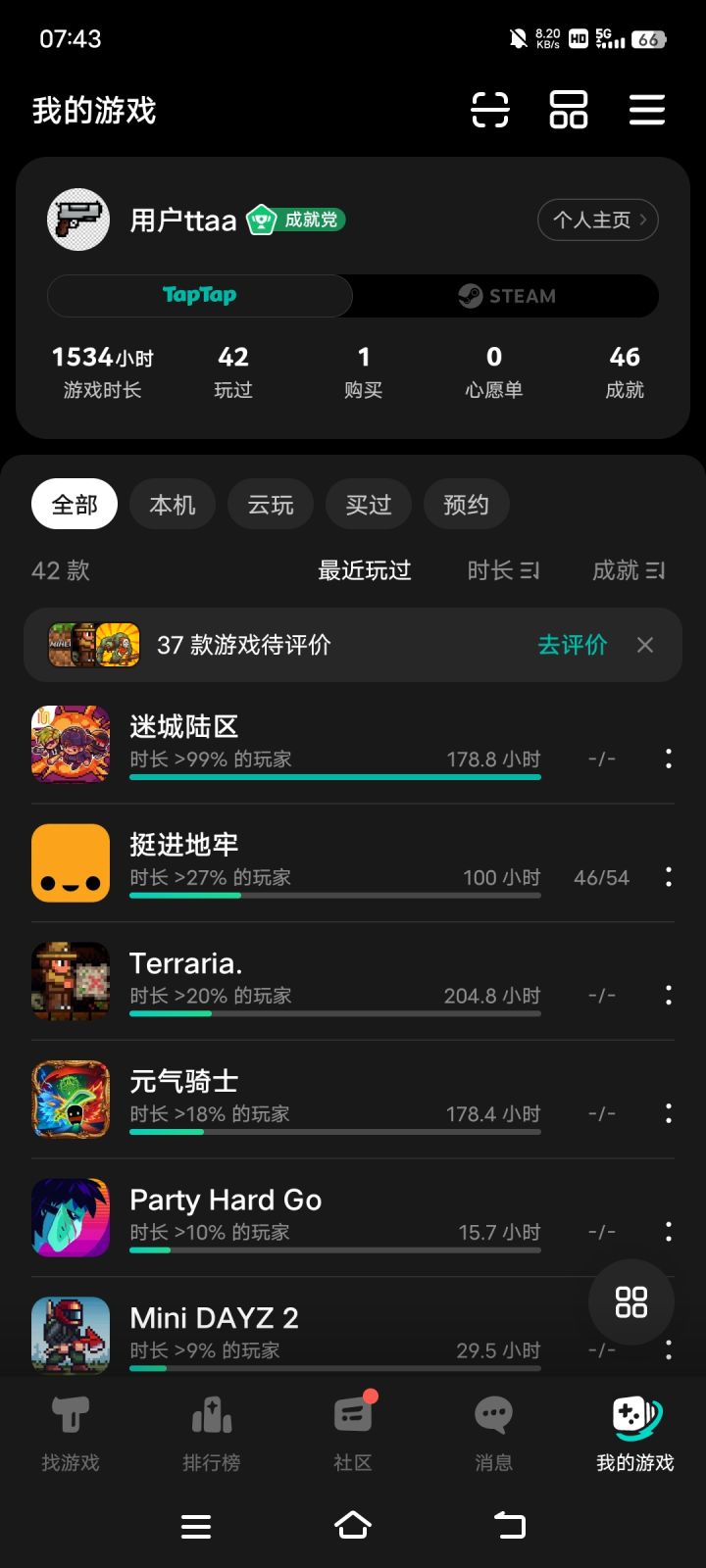Tap the 迷城陆区 game thumbnail
Viewport: 706px width, 1568px height.
pos(71,745)
